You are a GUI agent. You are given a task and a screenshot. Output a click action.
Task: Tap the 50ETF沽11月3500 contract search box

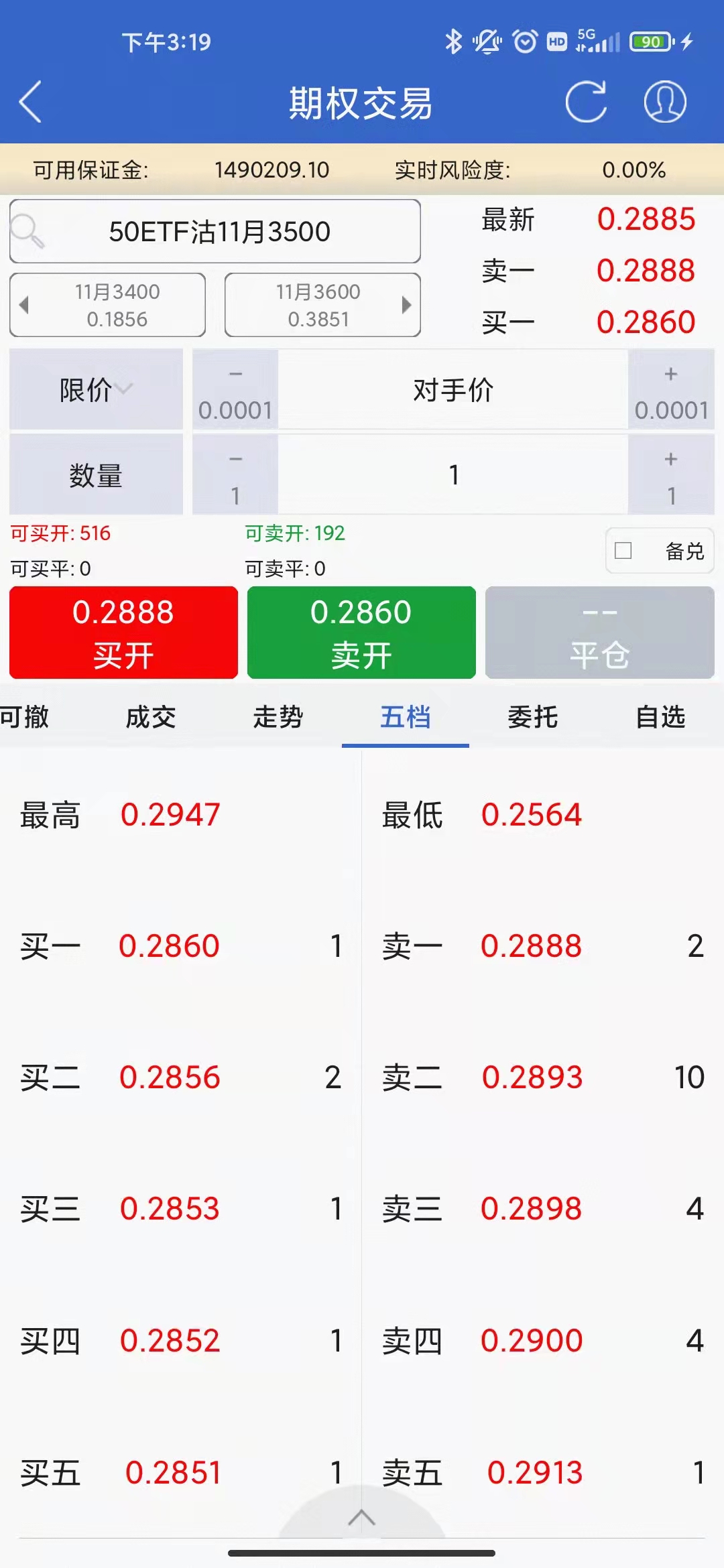pos(215,231)
